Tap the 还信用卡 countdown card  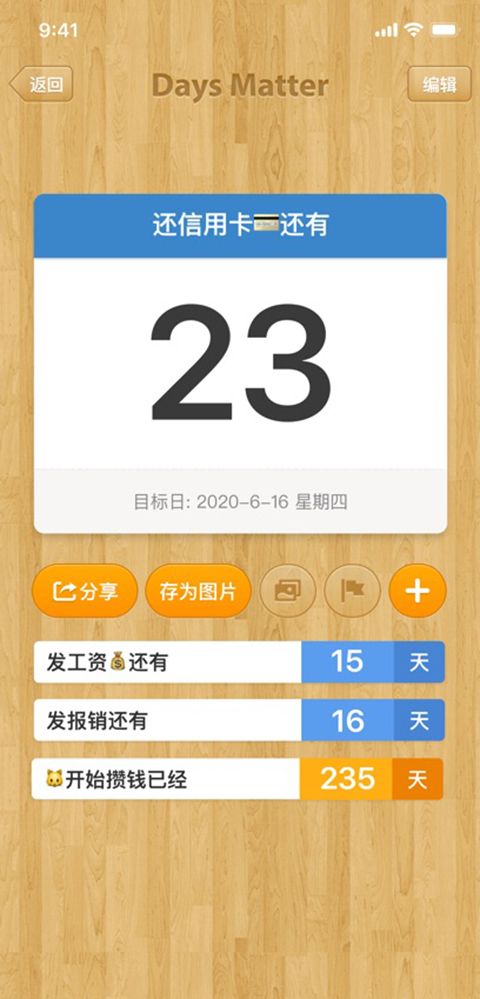coord(240,363)
